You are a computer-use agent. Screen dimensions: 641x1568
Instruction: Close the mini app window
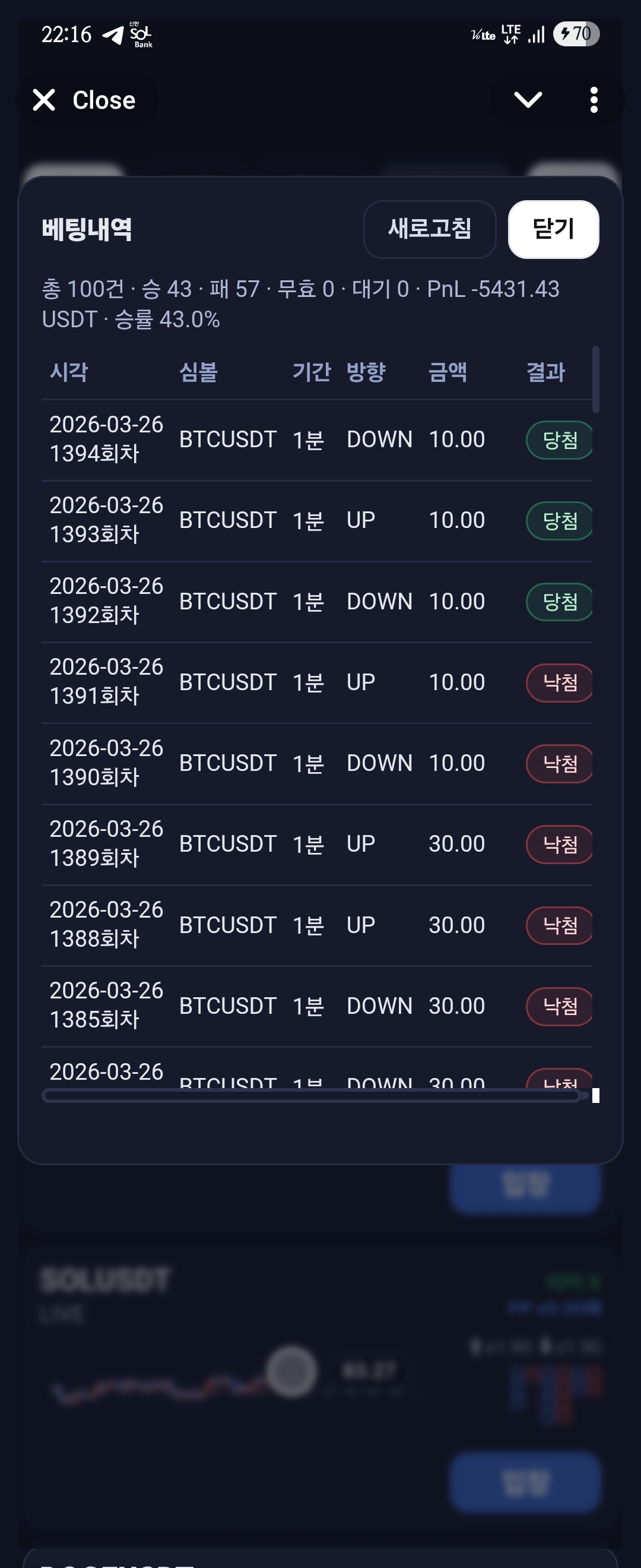(85, 100)
